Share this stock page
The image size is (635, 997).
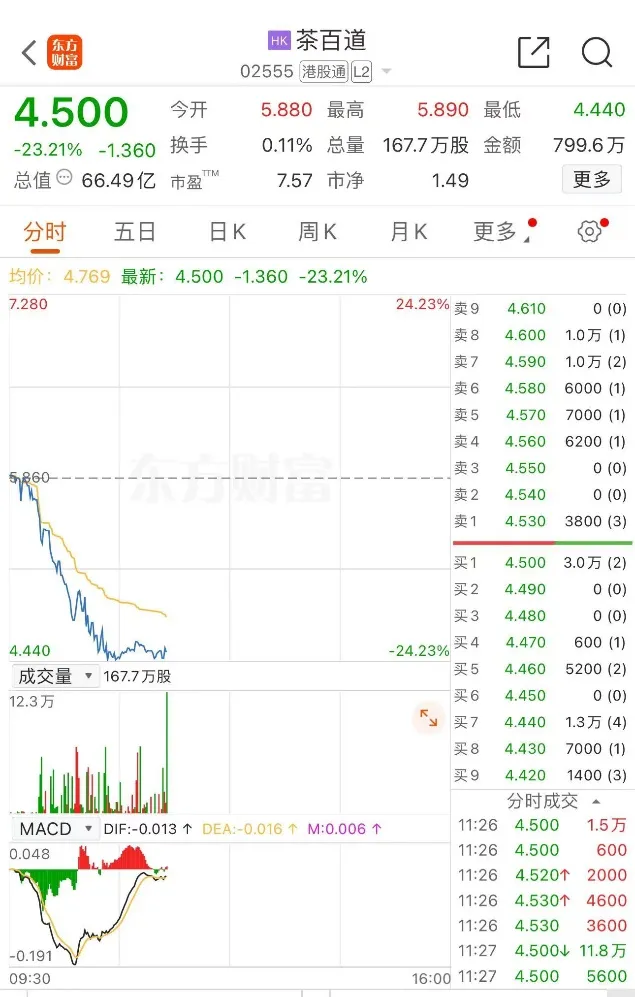[533, 53]
